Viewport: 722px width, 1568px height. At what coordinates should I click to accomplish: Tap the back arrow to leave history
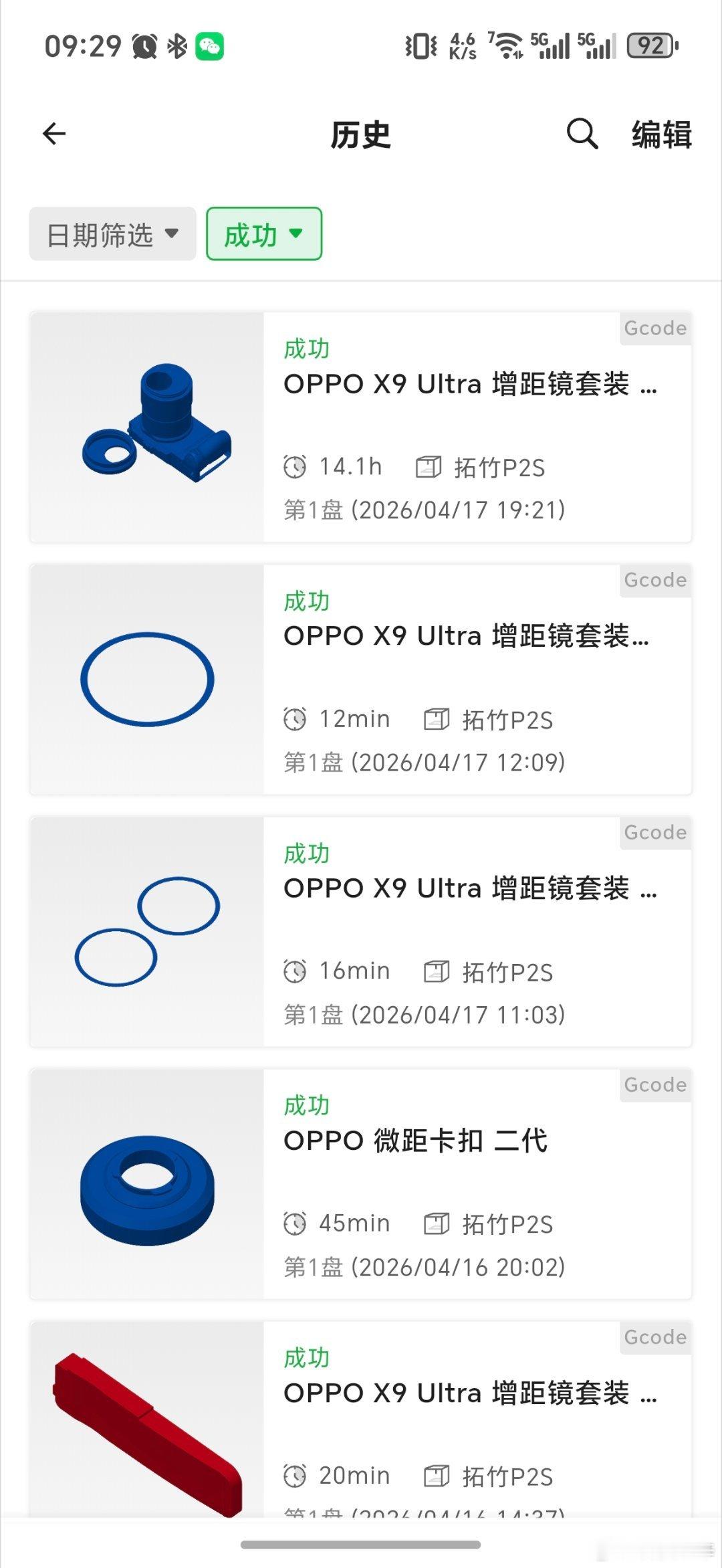coord(53,133)
